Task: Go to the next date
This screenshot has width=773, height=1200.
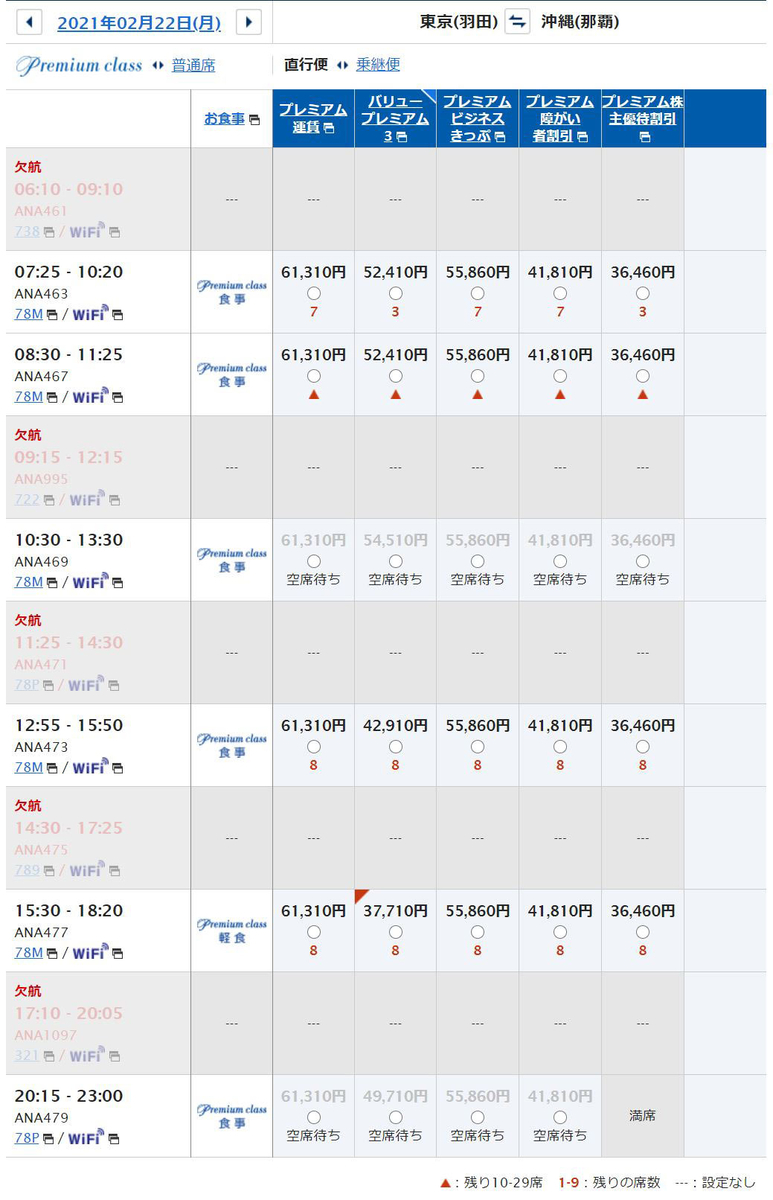Action: (249, 22)
